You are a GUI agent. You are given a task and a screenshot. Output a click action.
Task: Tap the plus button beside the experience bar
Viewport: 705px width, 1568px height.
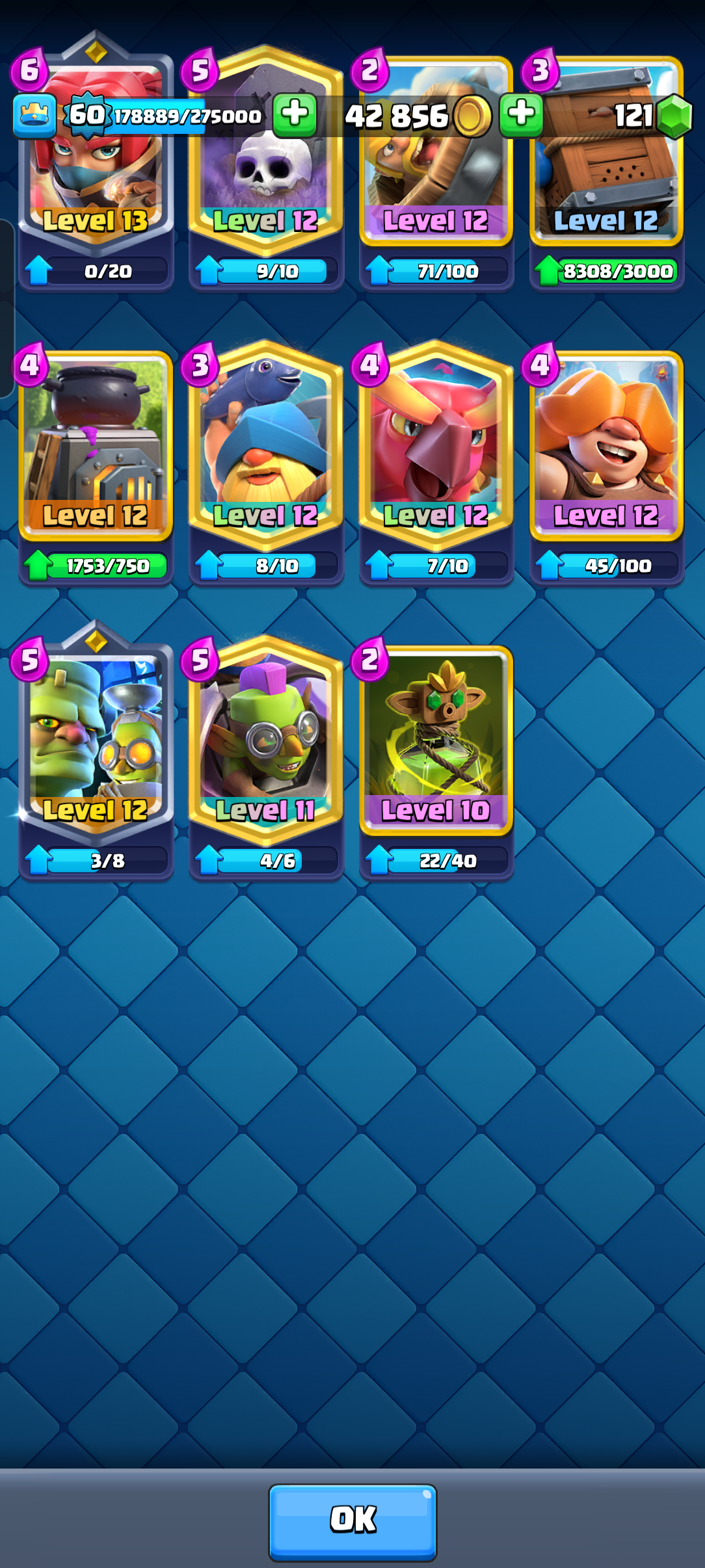tap(295, 114)
